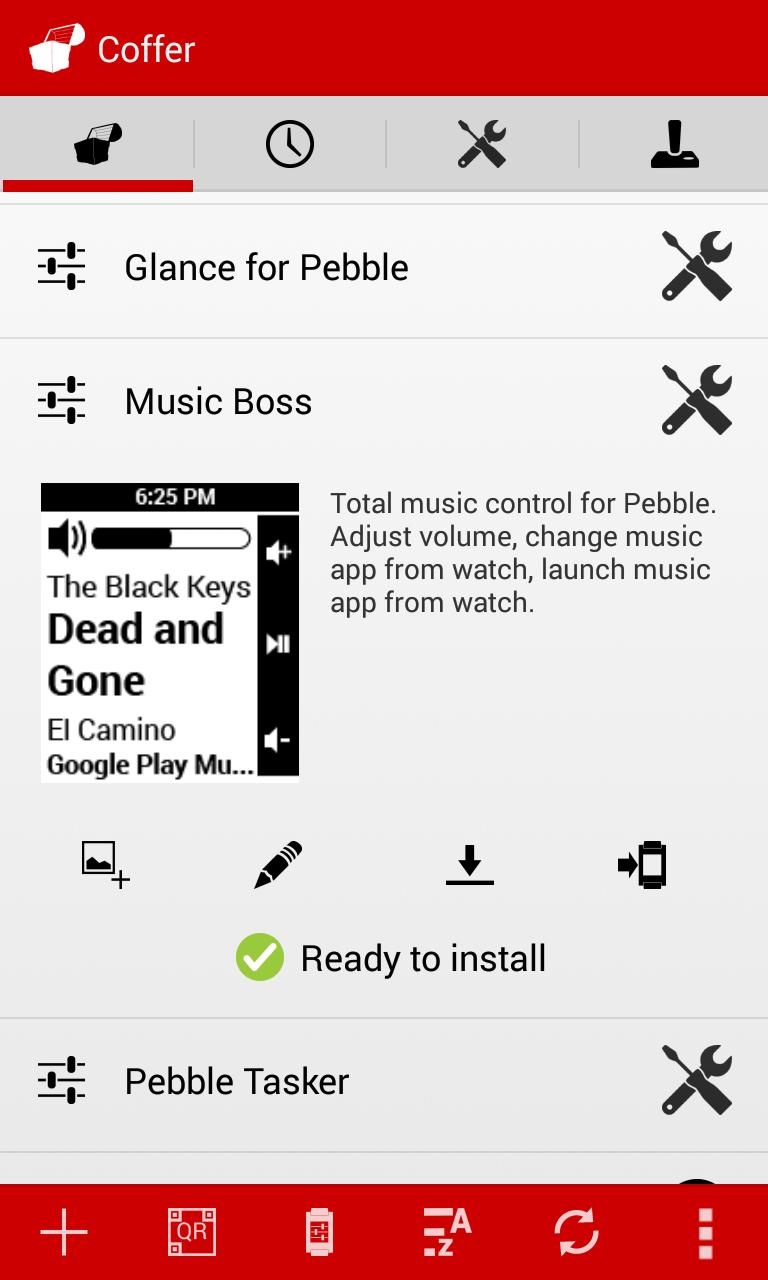This screenshot has width=768, height=1280.
Task: Edit Music Boss with the pencil icon
Action: 278,865
